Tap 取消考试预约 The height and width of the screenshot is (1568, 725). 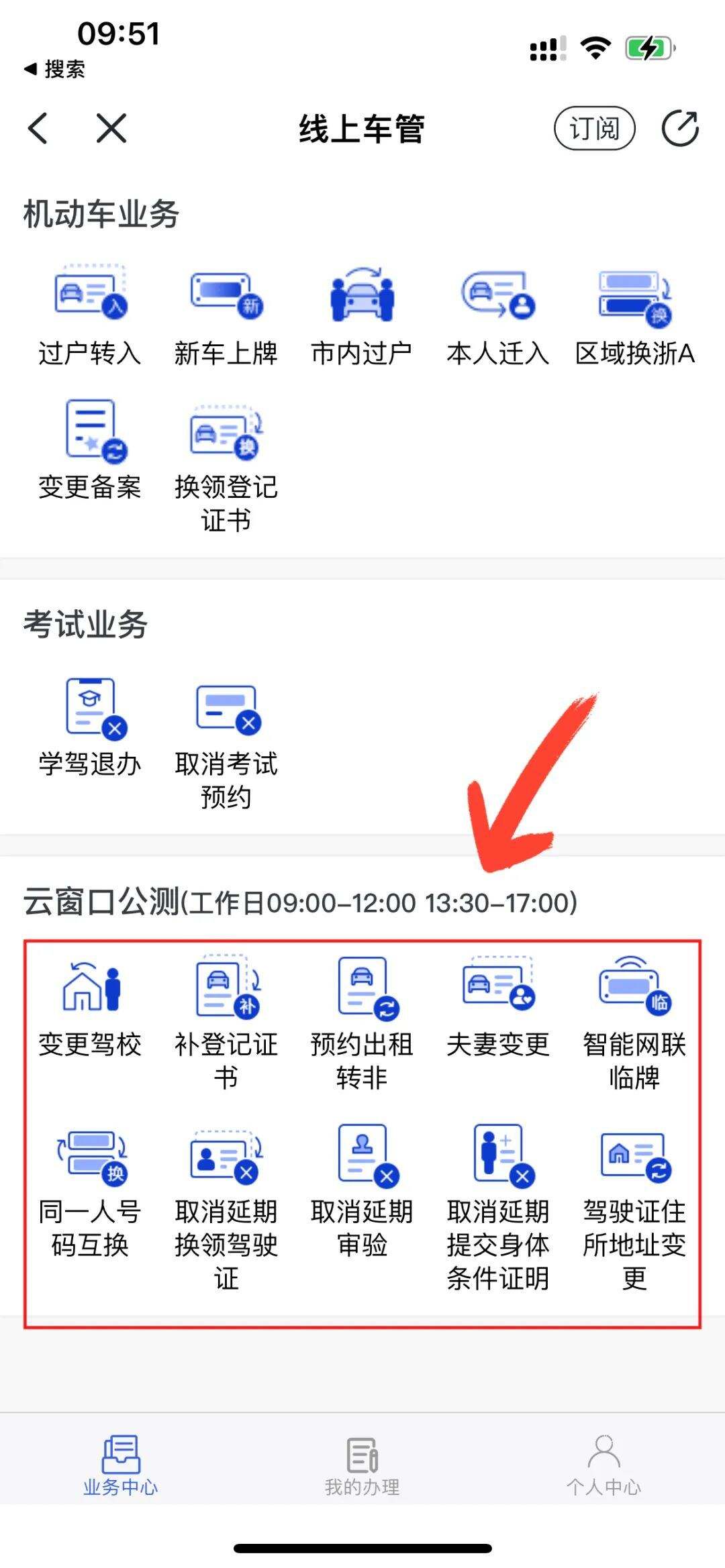(226, 744)
